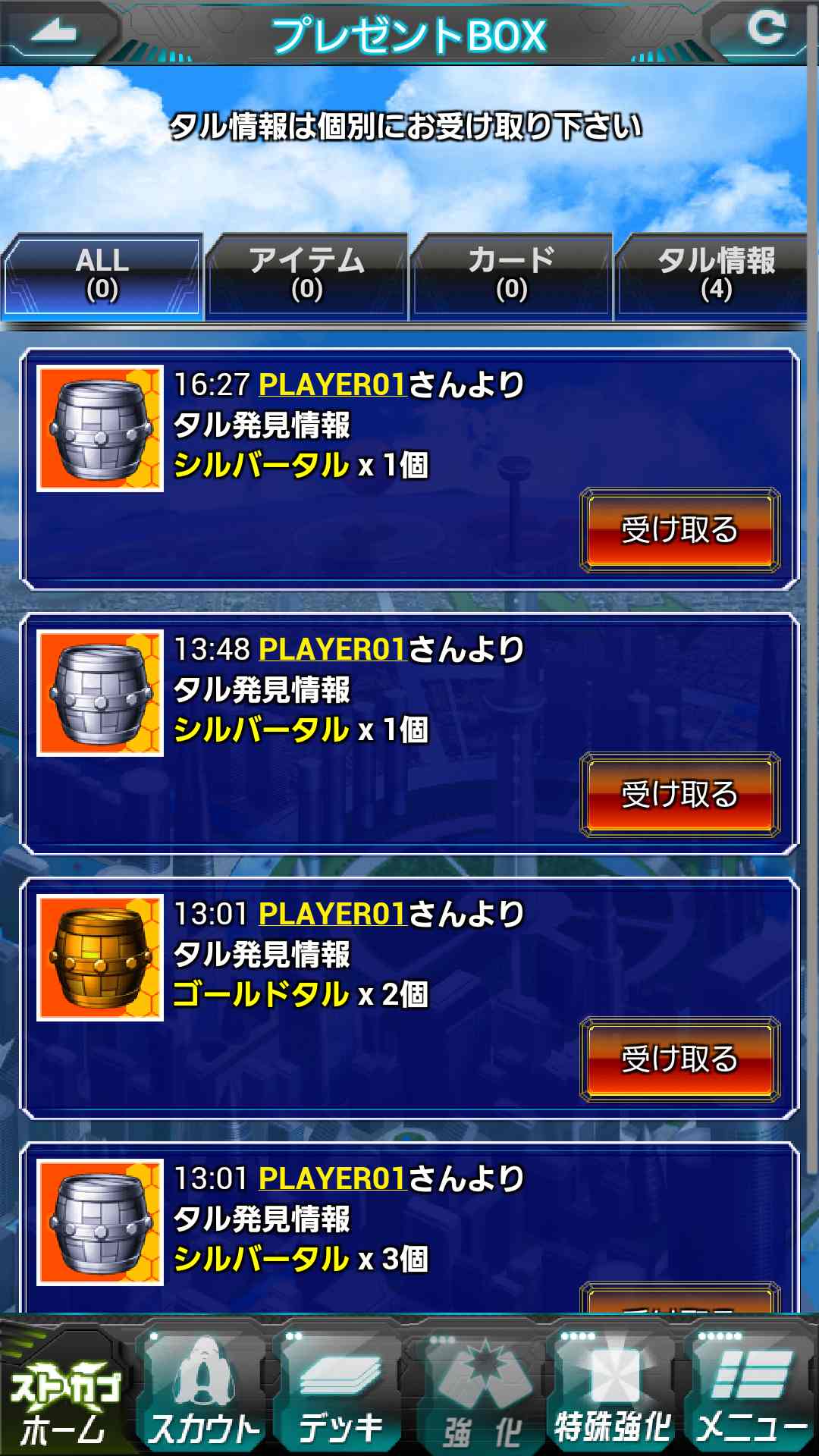Open PLAYER01 link in the シルバータル x3 entry
The height and width of the screenshot is (1456, 819).
[333, 1179]
